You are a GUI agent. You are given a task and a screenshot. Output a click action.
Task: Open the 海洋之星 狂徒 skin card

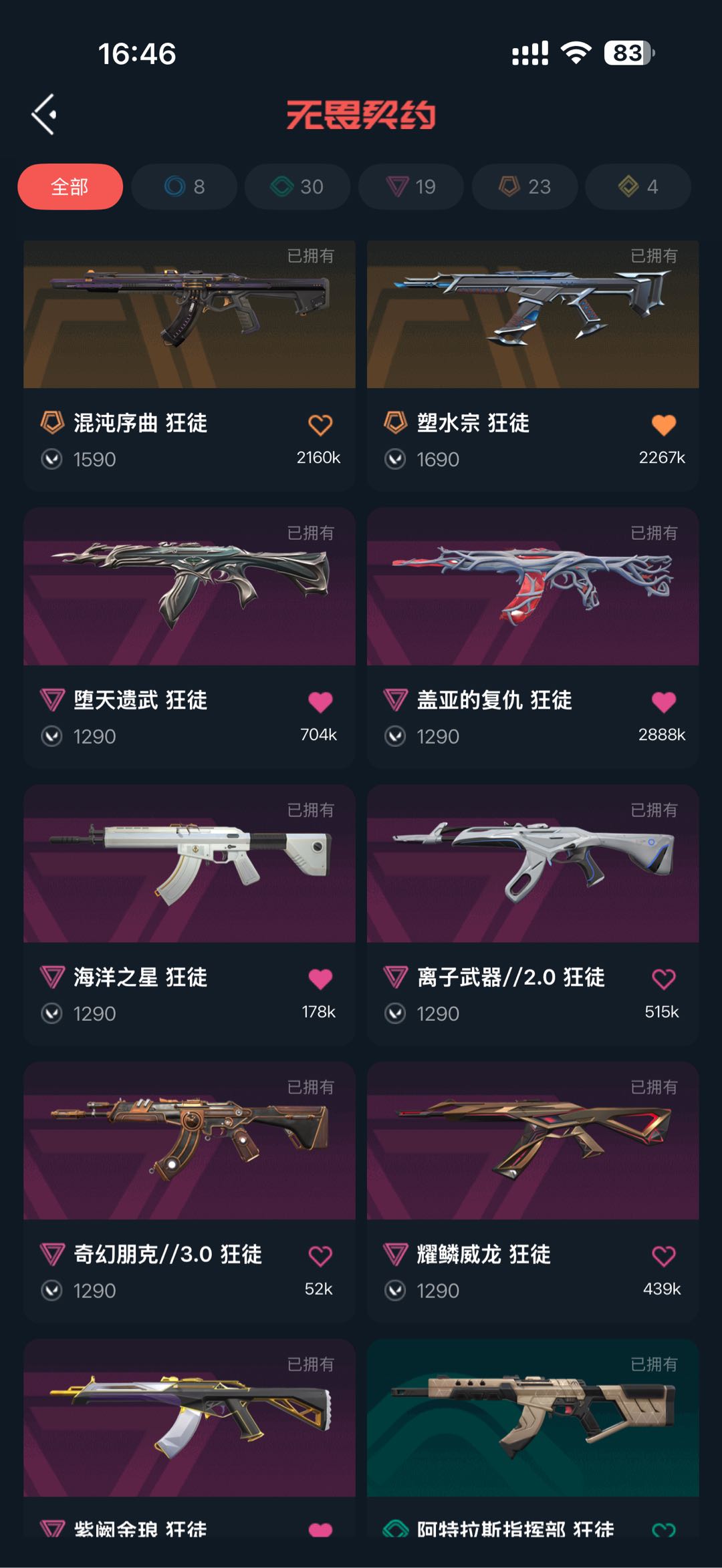click(x=189, y=915)
